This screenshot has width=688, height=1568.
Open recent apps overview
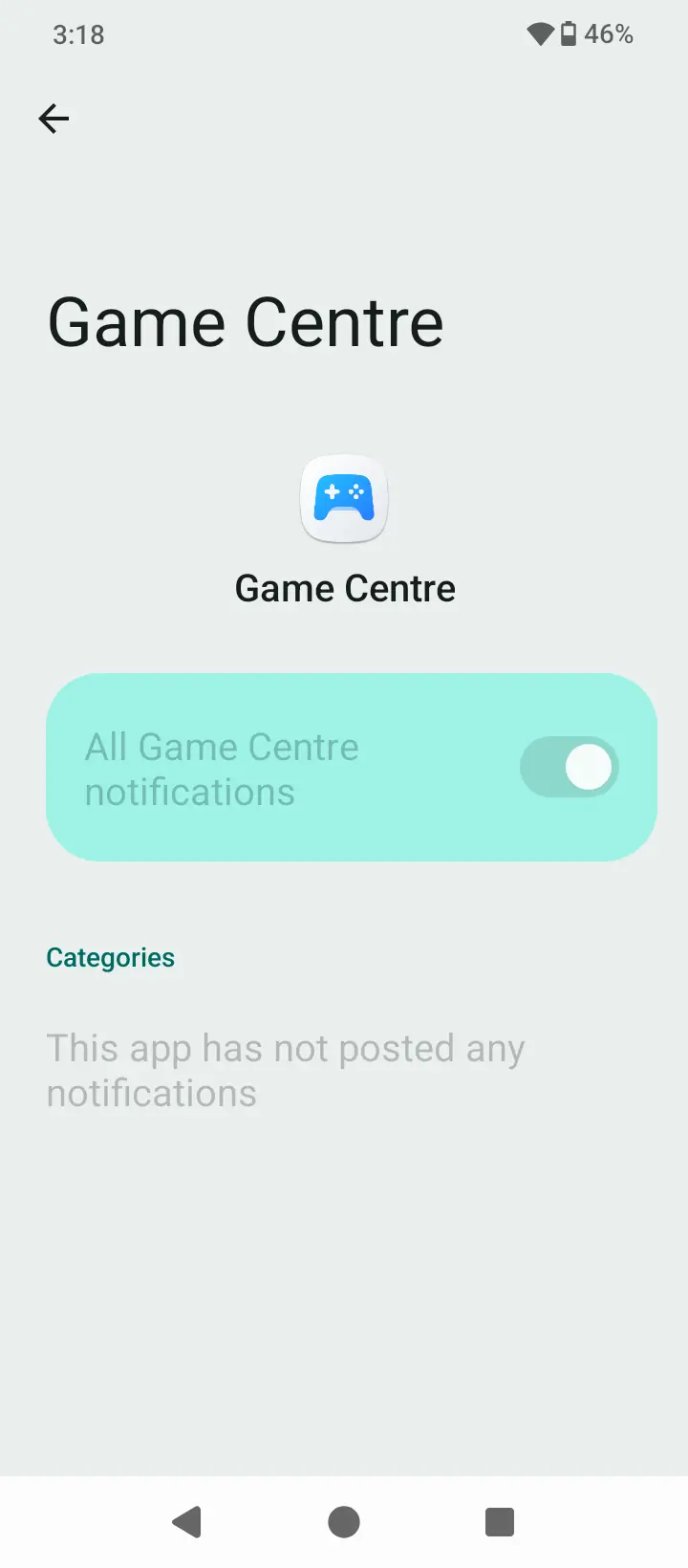coord(500,1521)
